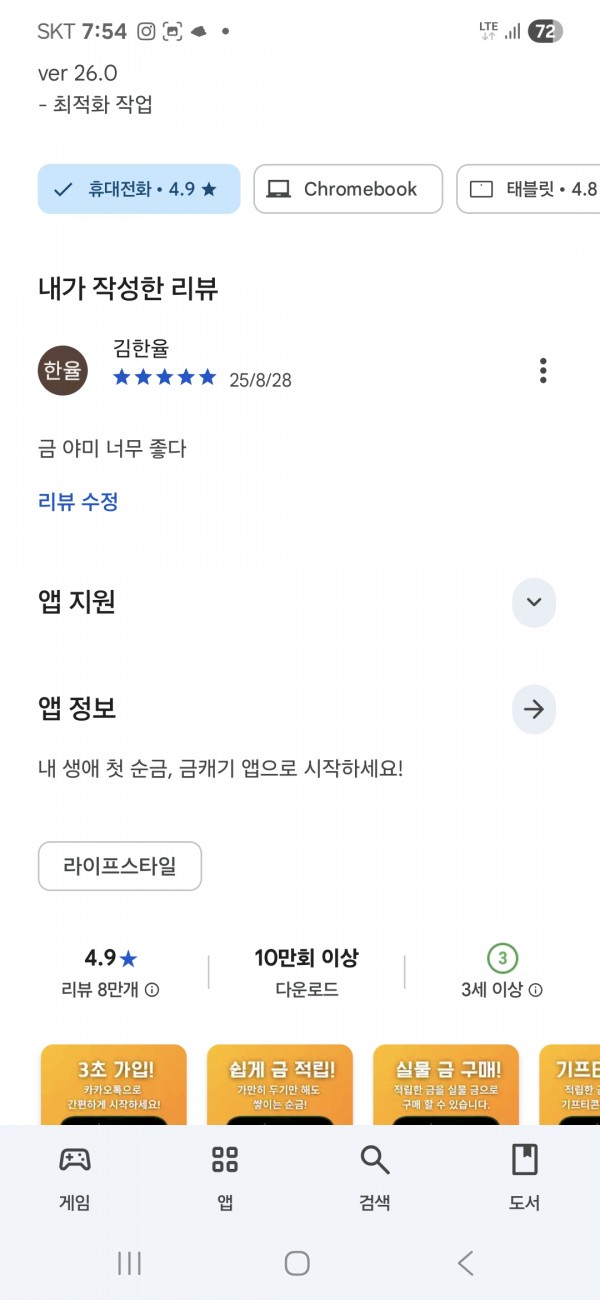This screenshot has height=1300, width=600.
Task: Go back with the system back button
Action: 466,1263
